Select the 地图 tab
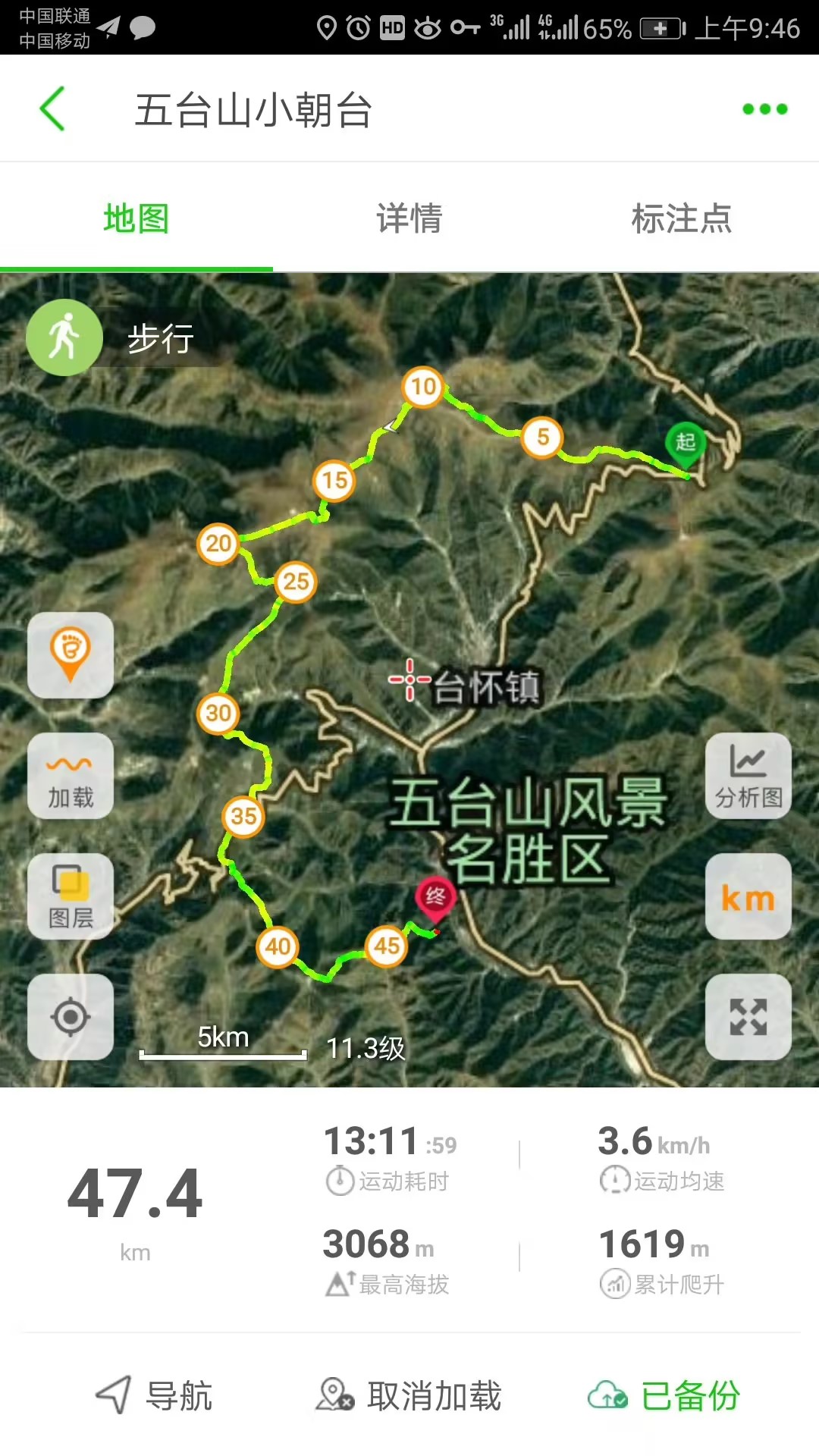Screen dimensions: 819x1456 tap(136, 218)
